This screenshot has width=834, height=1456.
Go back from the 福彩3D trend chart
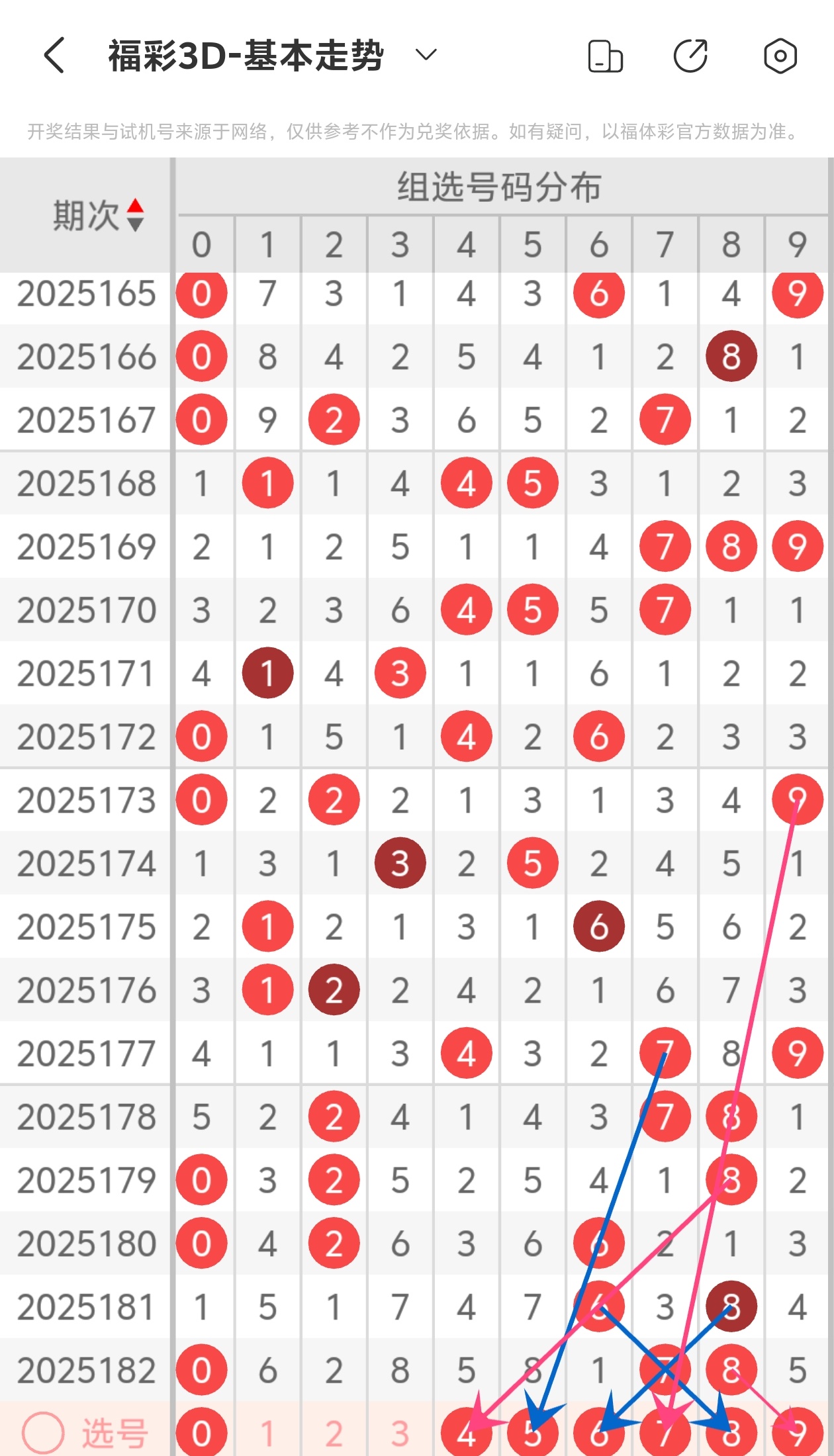[x=54, y=55]
